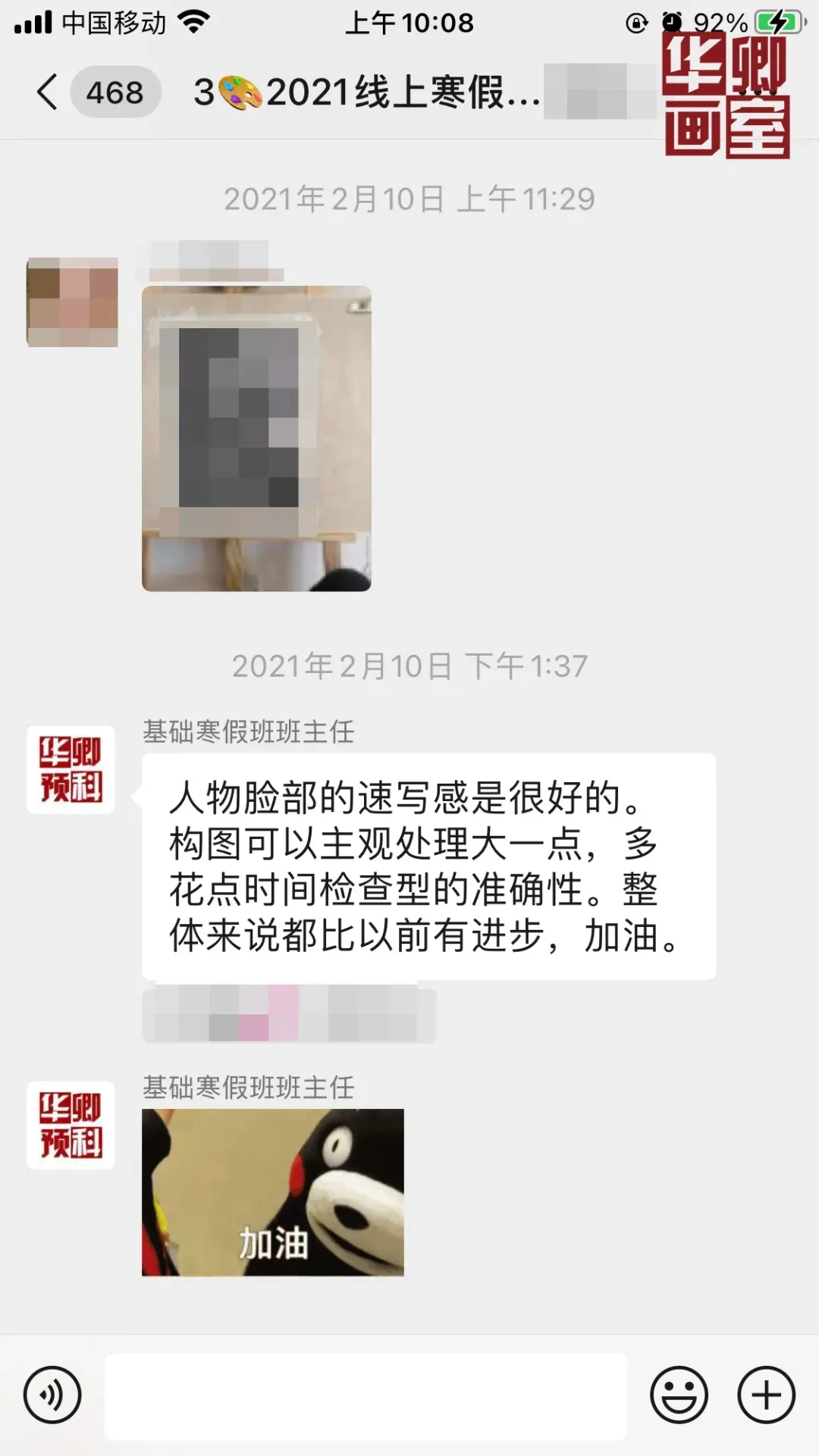This screenshot has width=819, height=1456.
Task: View the 加油 bear sticker
Action: 272,1192
